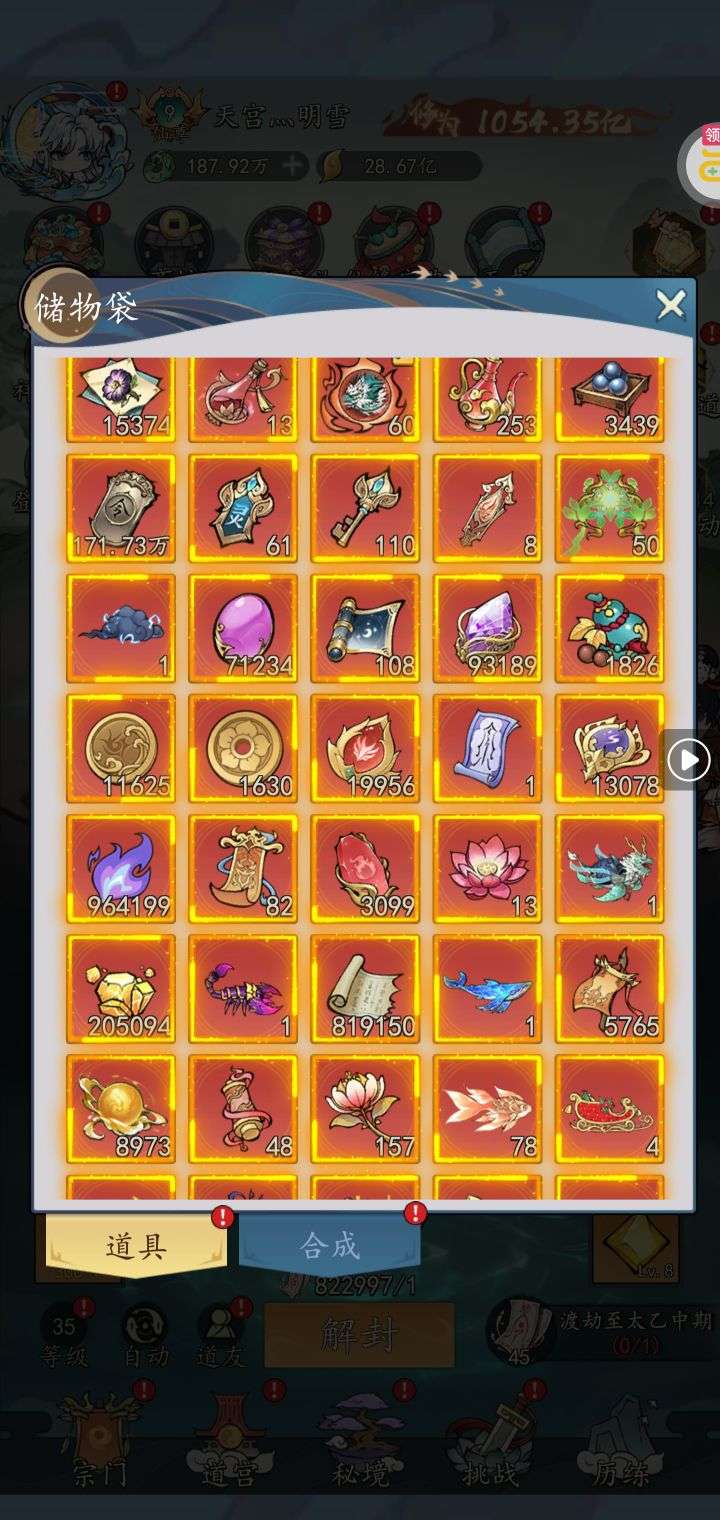This screenshot has height=1520, width=720.
Task: Select the dark cloud item
Action: click(121, 628)
